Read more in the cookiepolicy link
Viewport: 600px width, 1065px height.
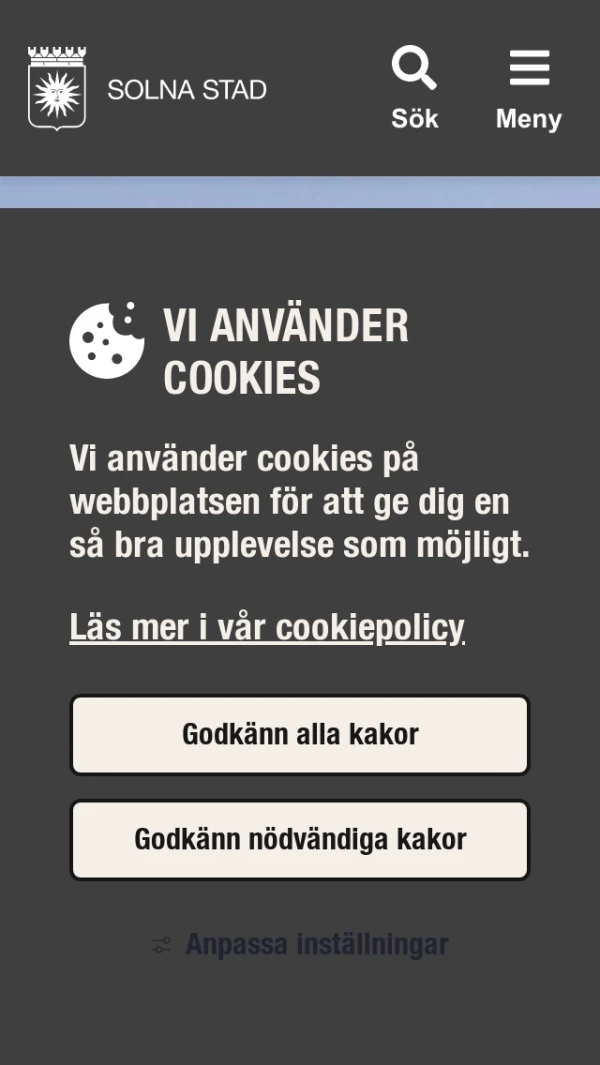click(267, 627)
